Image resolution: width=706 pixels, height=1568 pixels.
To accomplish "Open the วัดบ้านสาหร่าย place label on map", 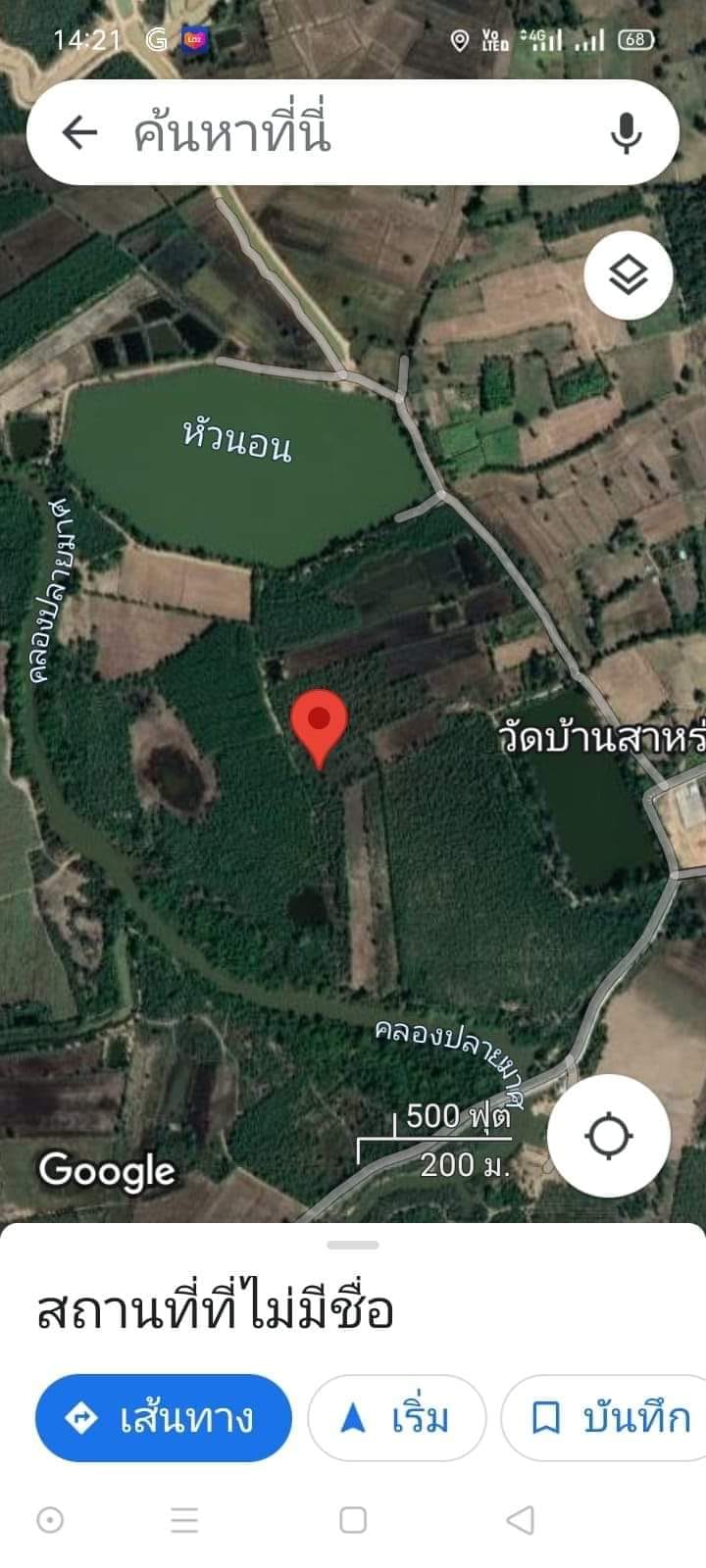I will [x=601, y=738].
